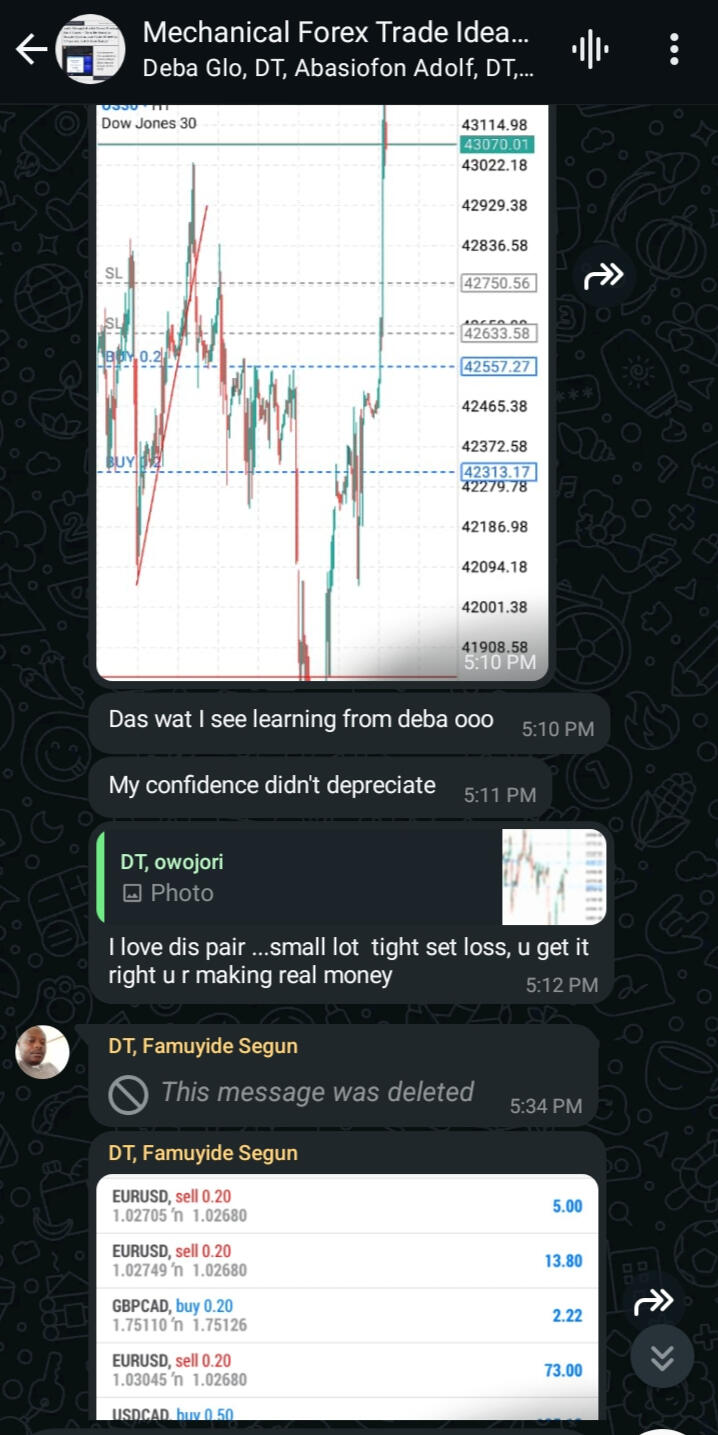Open the overflow menu

click(x=675, y=48)
